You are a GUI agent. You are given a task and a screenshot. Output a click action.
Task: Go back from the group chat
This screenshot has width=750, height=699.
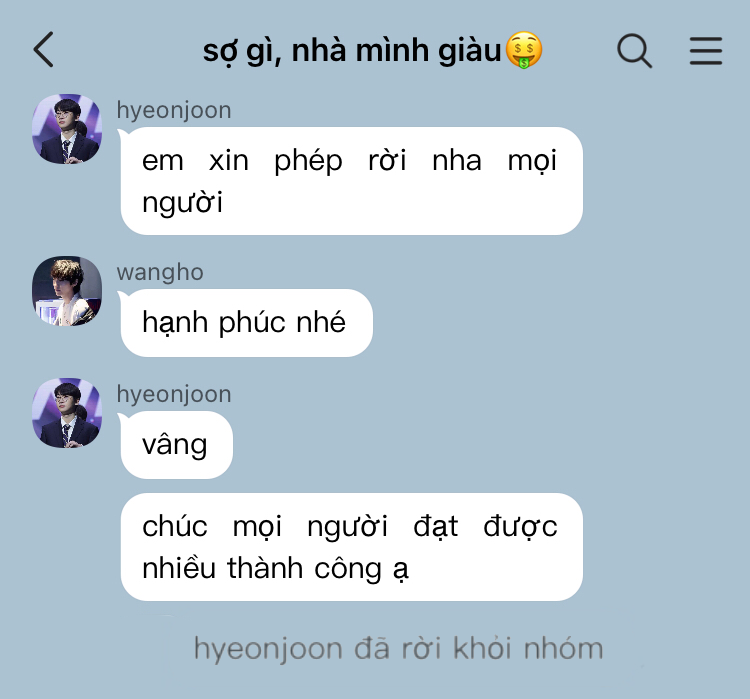point(43,49)
